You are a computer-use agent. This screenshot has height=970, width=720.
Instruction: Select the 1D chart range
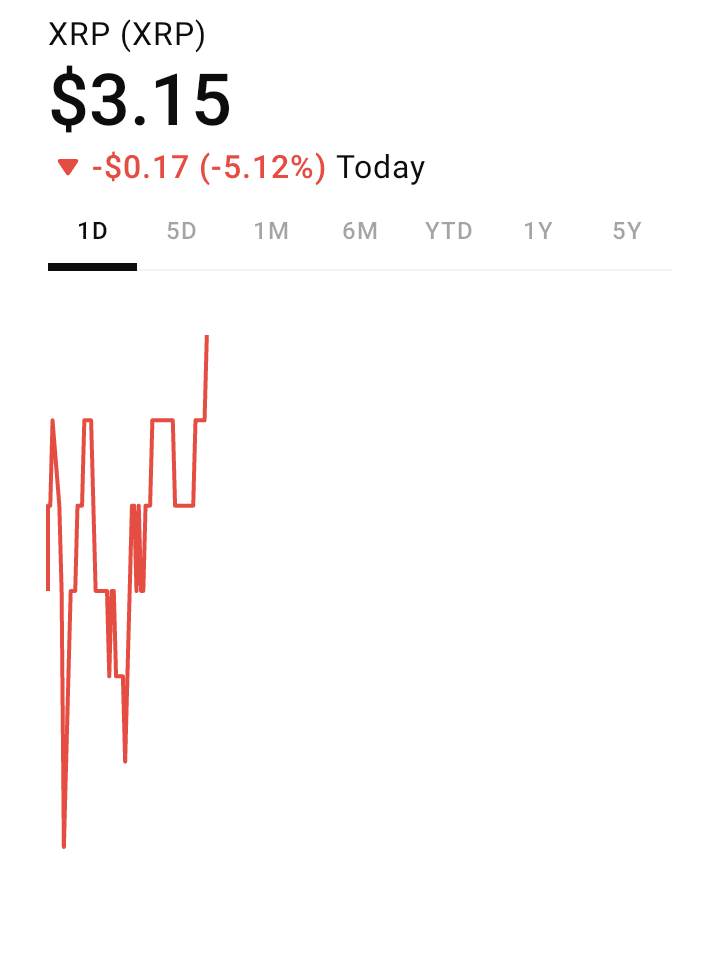tap(92, 232)
